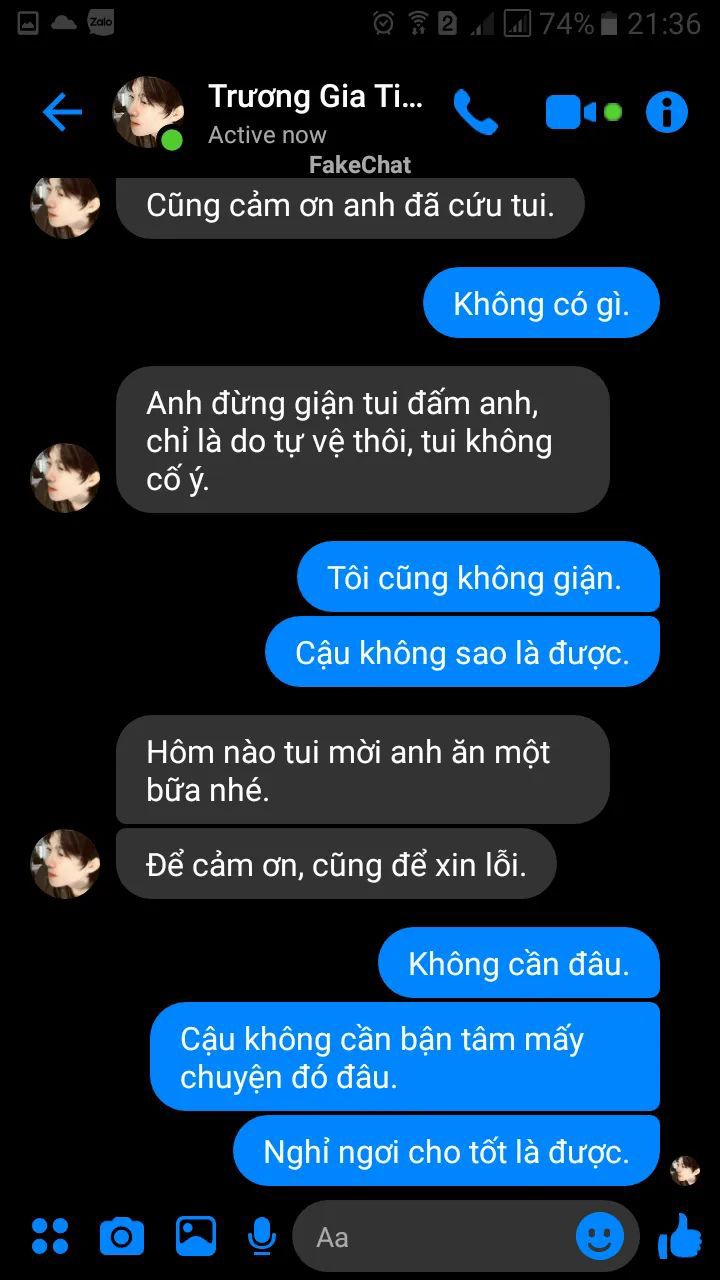Open Trương Gia Ti... profile from header
The image size is (720, 1280).
coord(315,98)
